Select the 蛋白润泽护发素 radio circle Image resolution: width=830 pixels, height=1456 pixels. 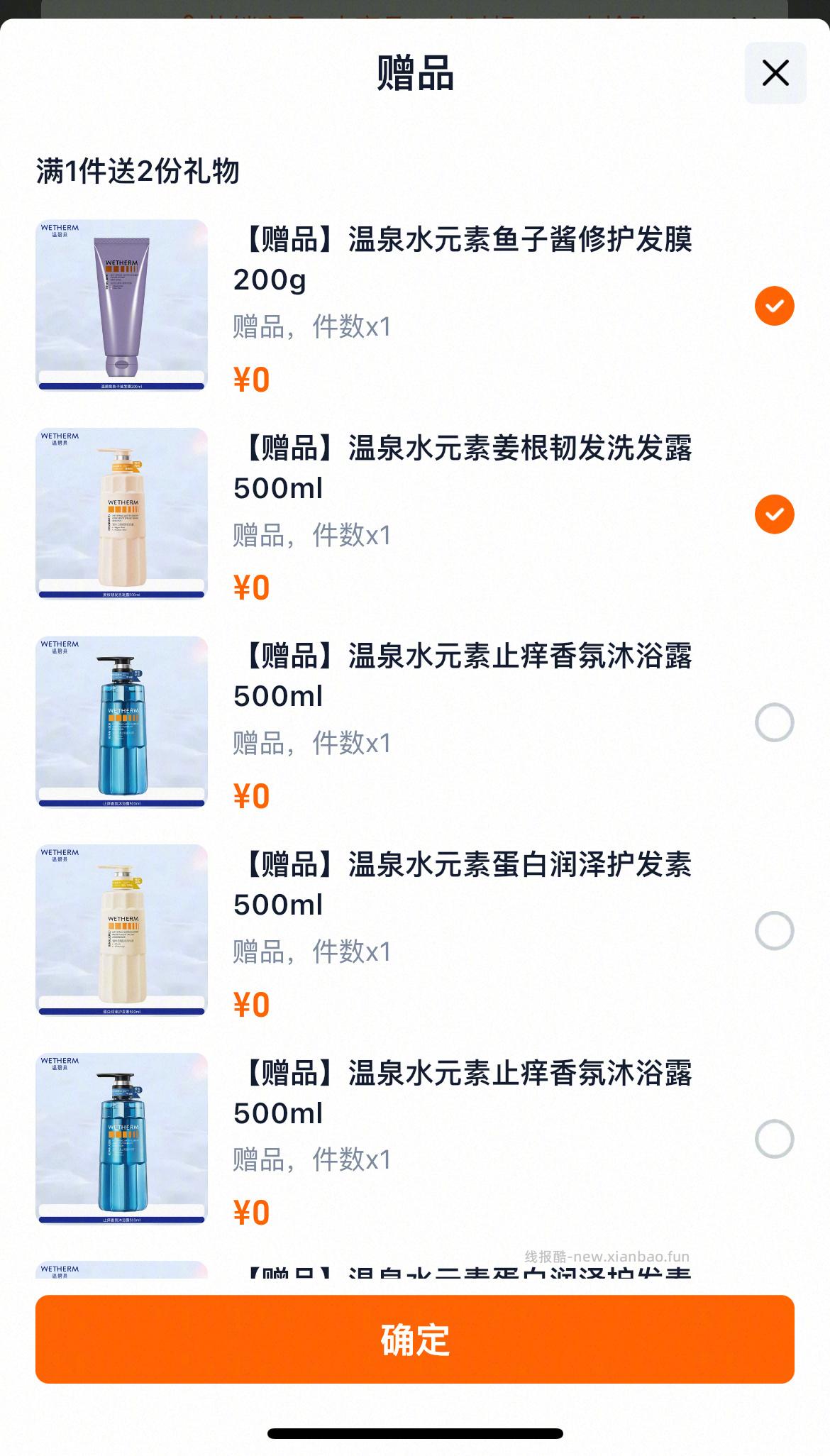point(775,930)
